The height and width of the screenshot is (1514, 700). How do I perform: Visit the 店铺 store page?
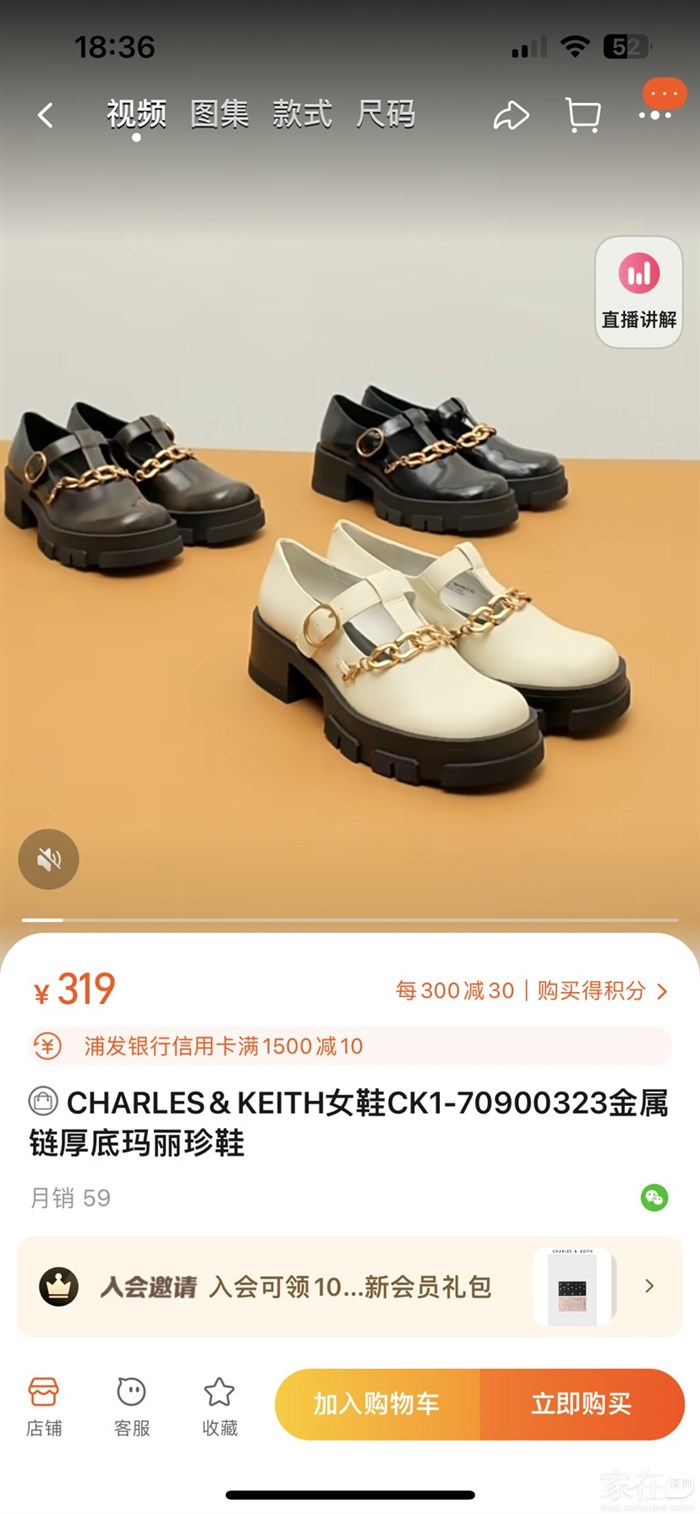(x=44, y=1405)
